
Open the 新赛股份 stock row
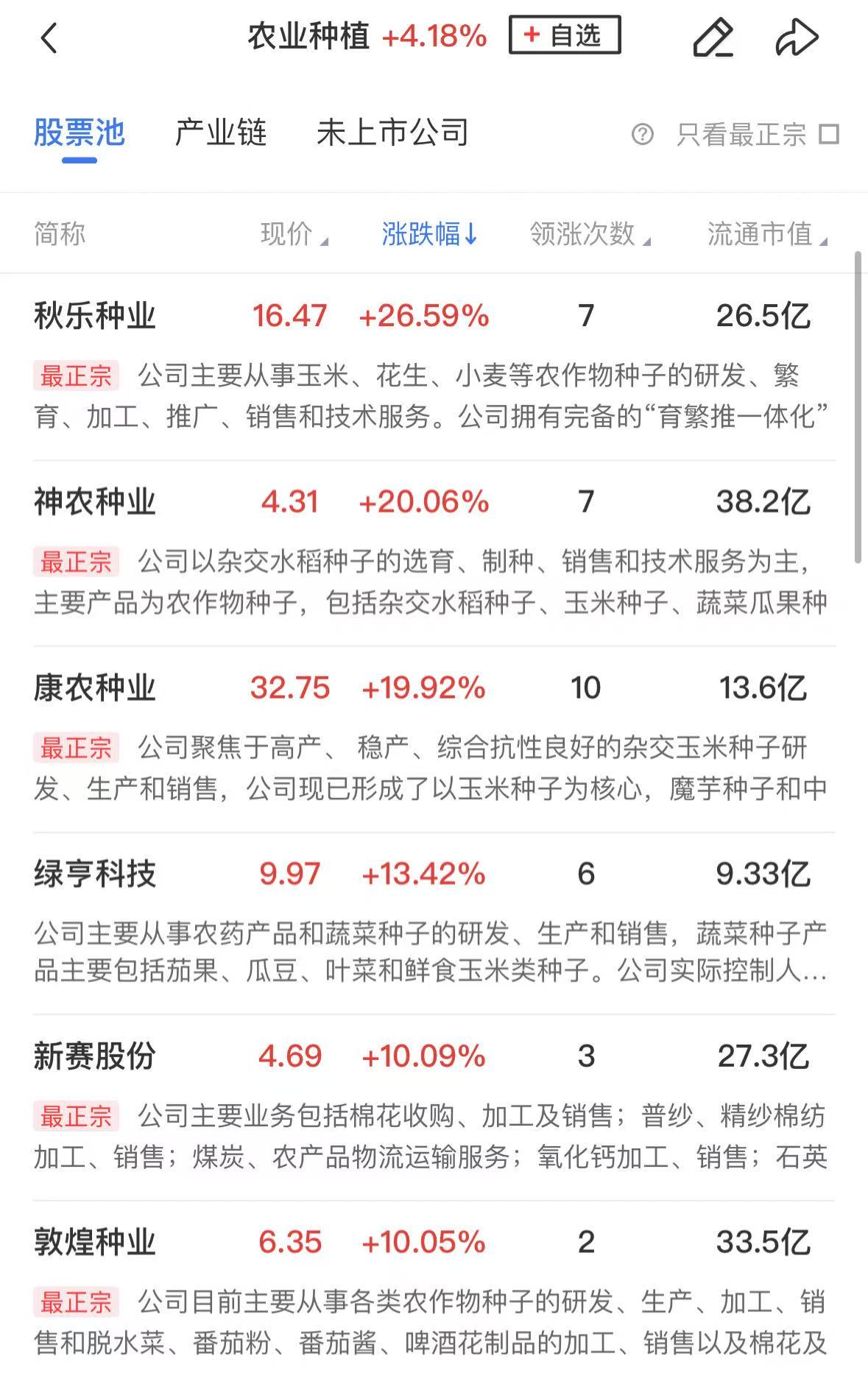(94, 1057)
